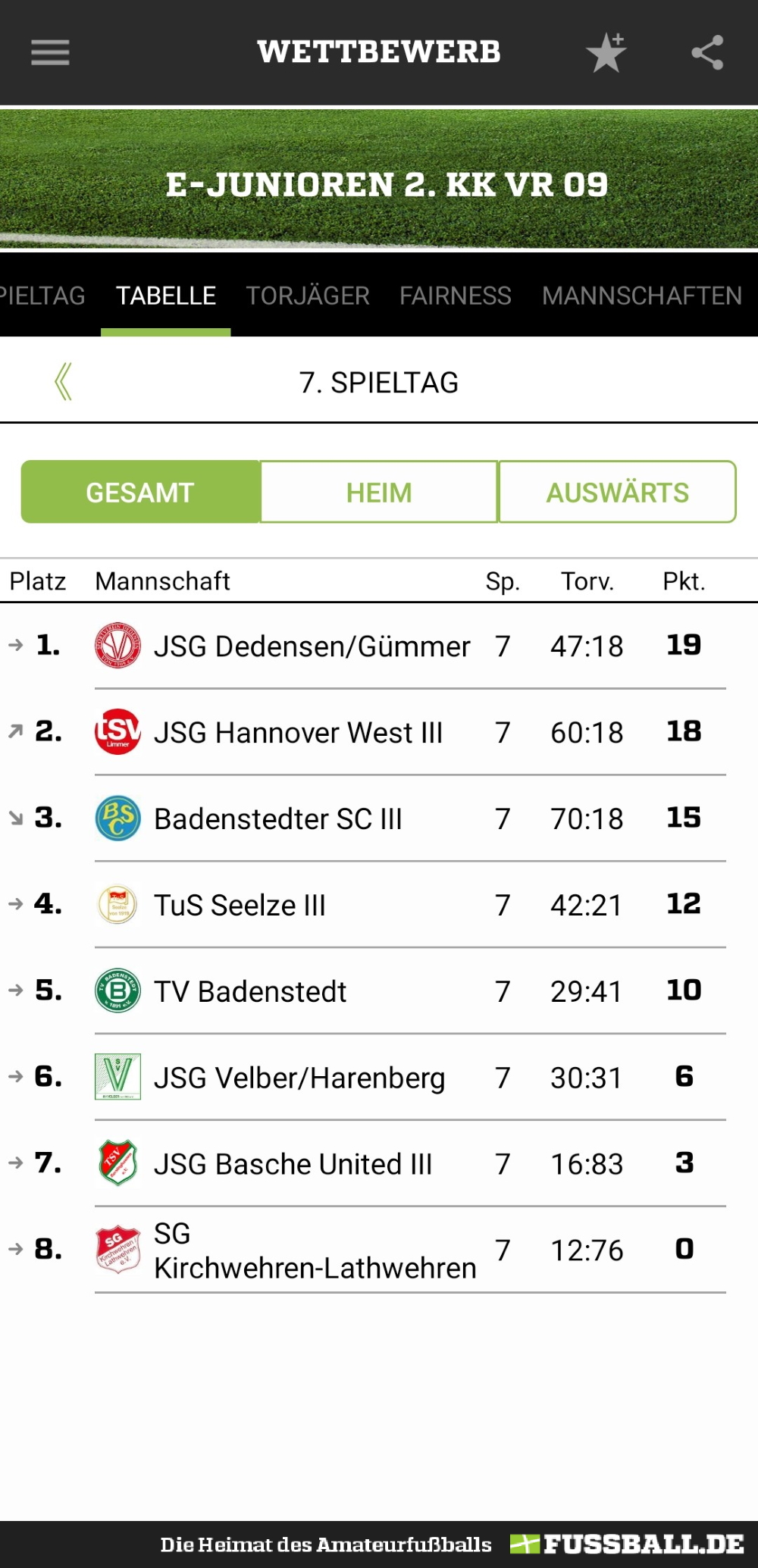The height and width of the screenshot is (1568, 758).
Task: Go to the Spieltag tab
Action: click(x=42, y=296)
